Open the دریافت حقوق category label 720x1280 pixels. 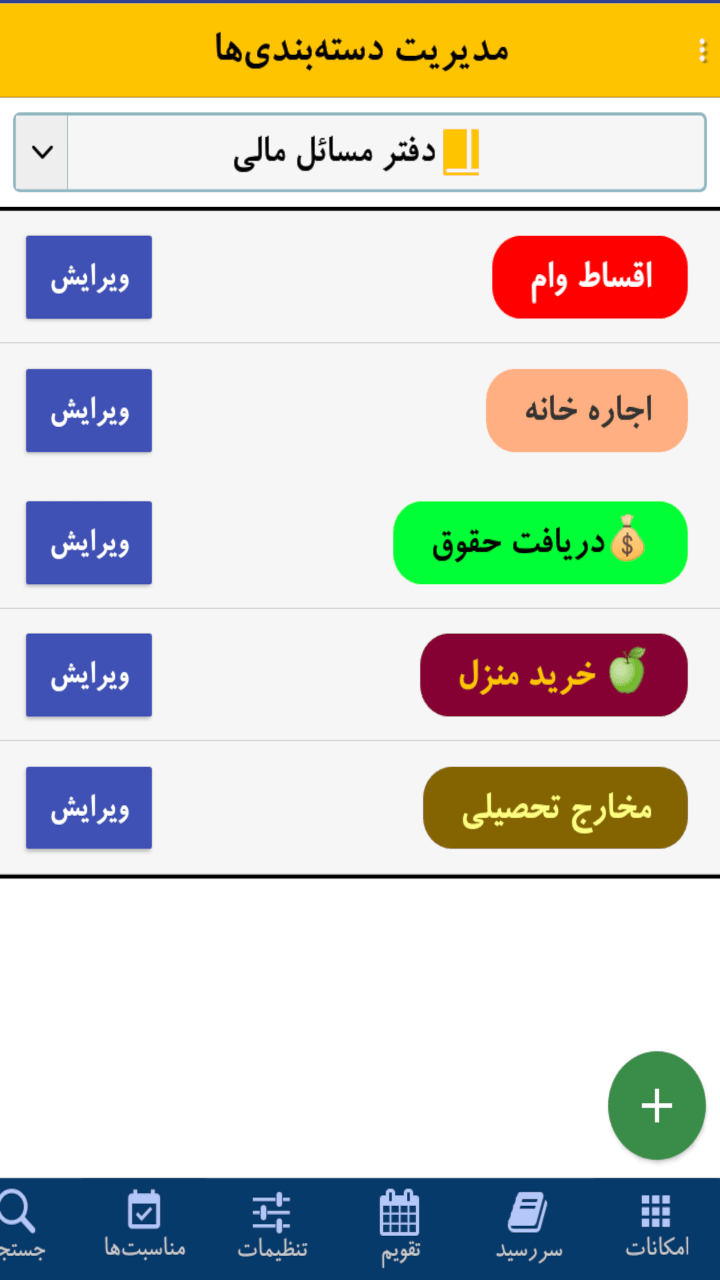coord(540,542)
